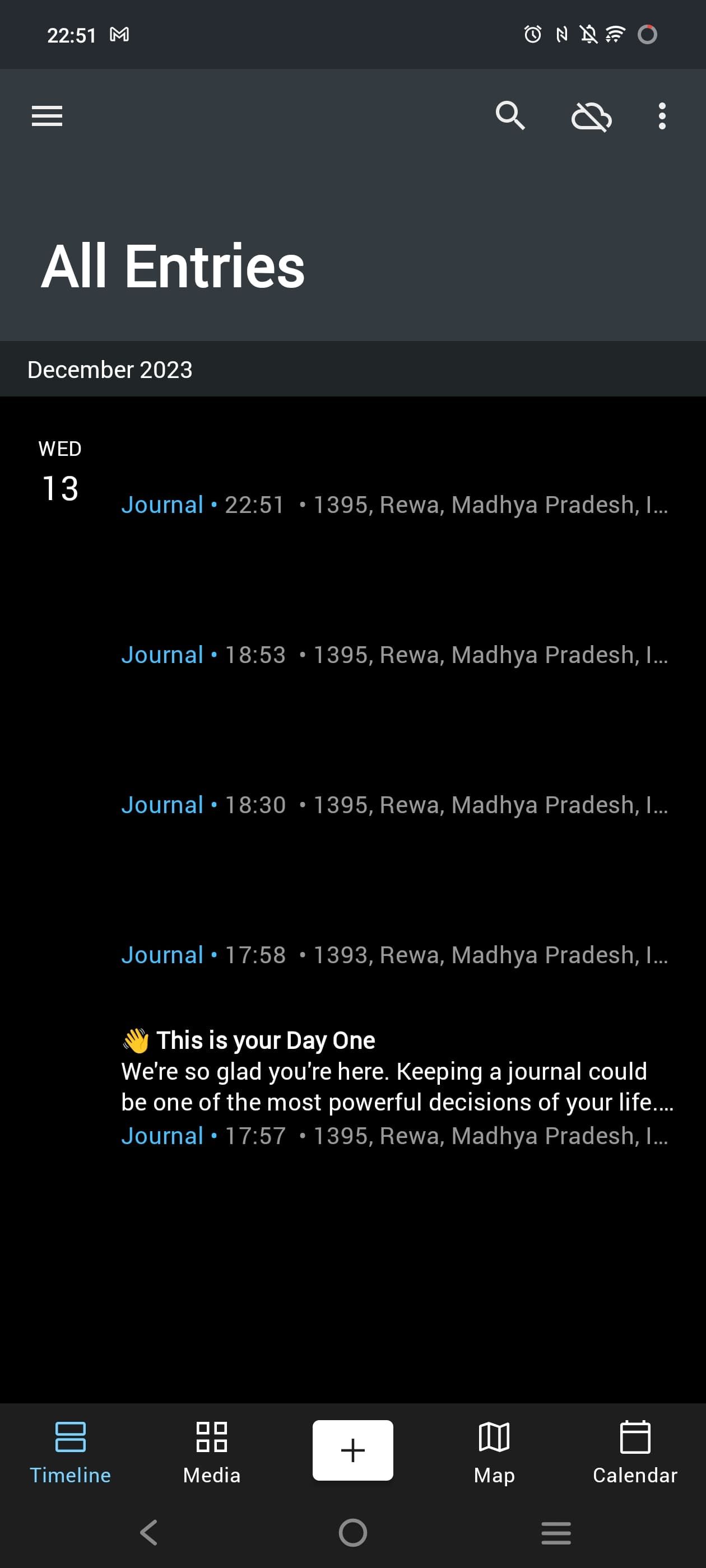Viewport: 706px width, 1568px height.
Task: Open the three-dot overflow menu
Action: (x=662, y=116)
